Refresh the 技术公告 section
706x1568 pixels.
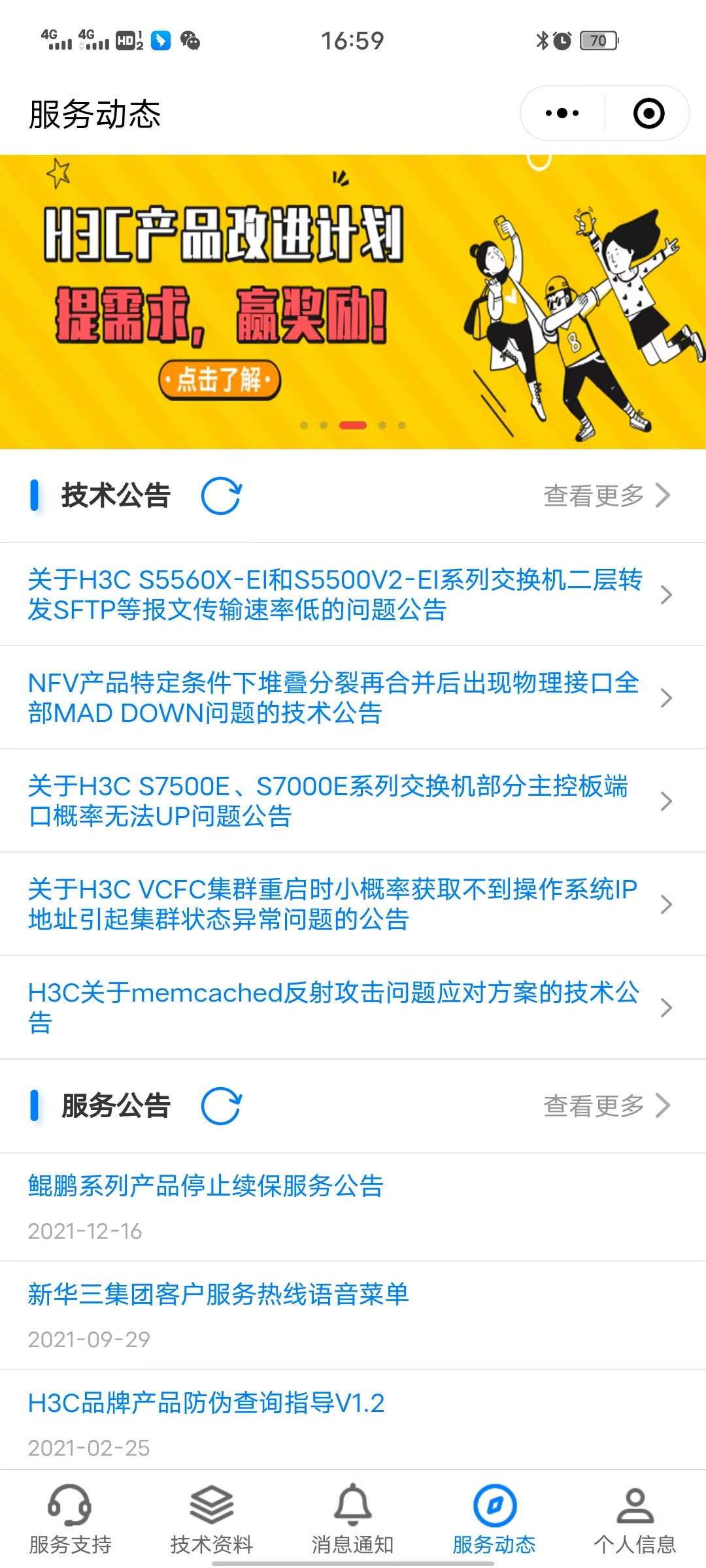click(221, 496)
